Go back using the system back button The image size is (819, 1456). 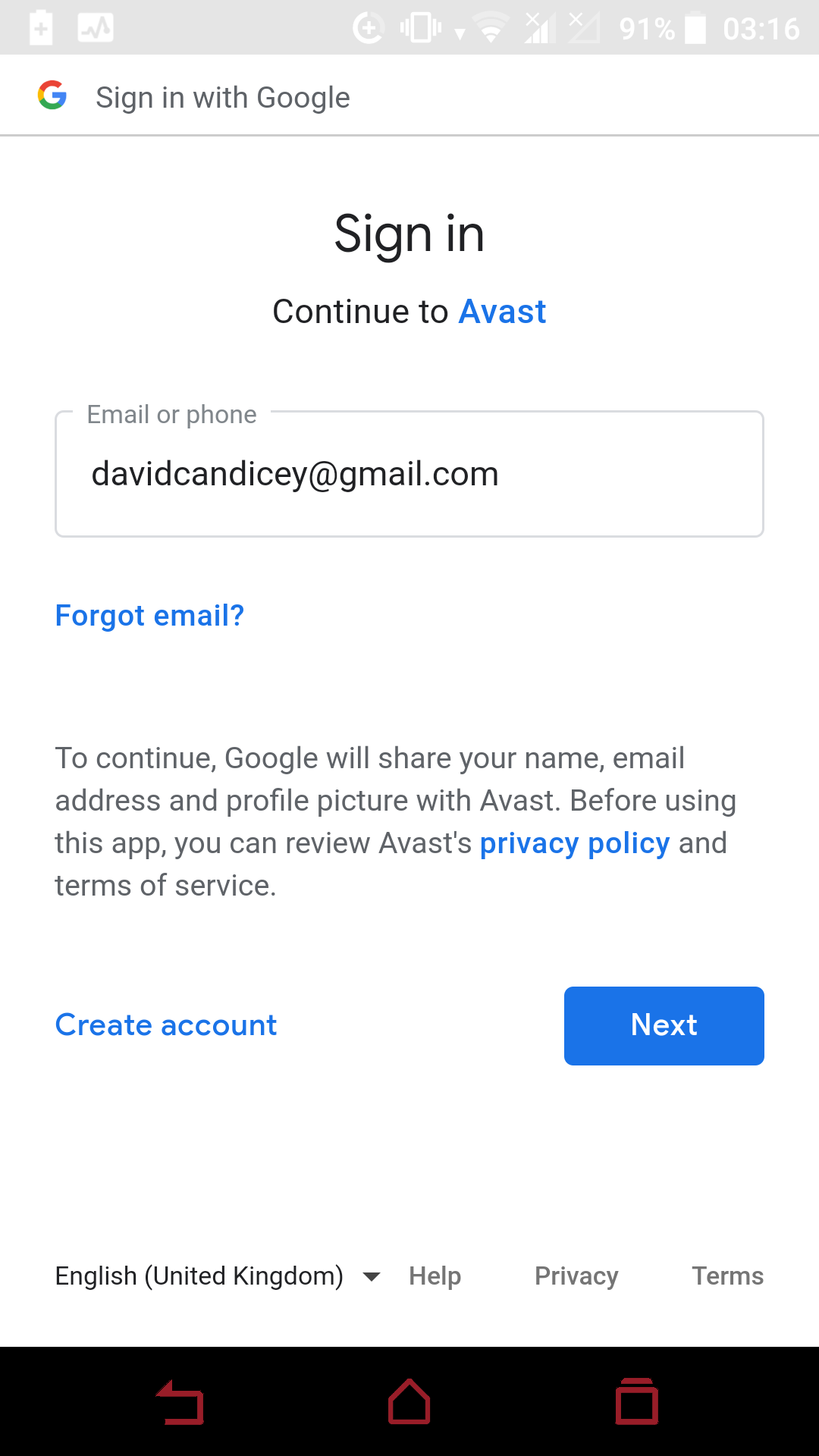tap(180, 1401)
